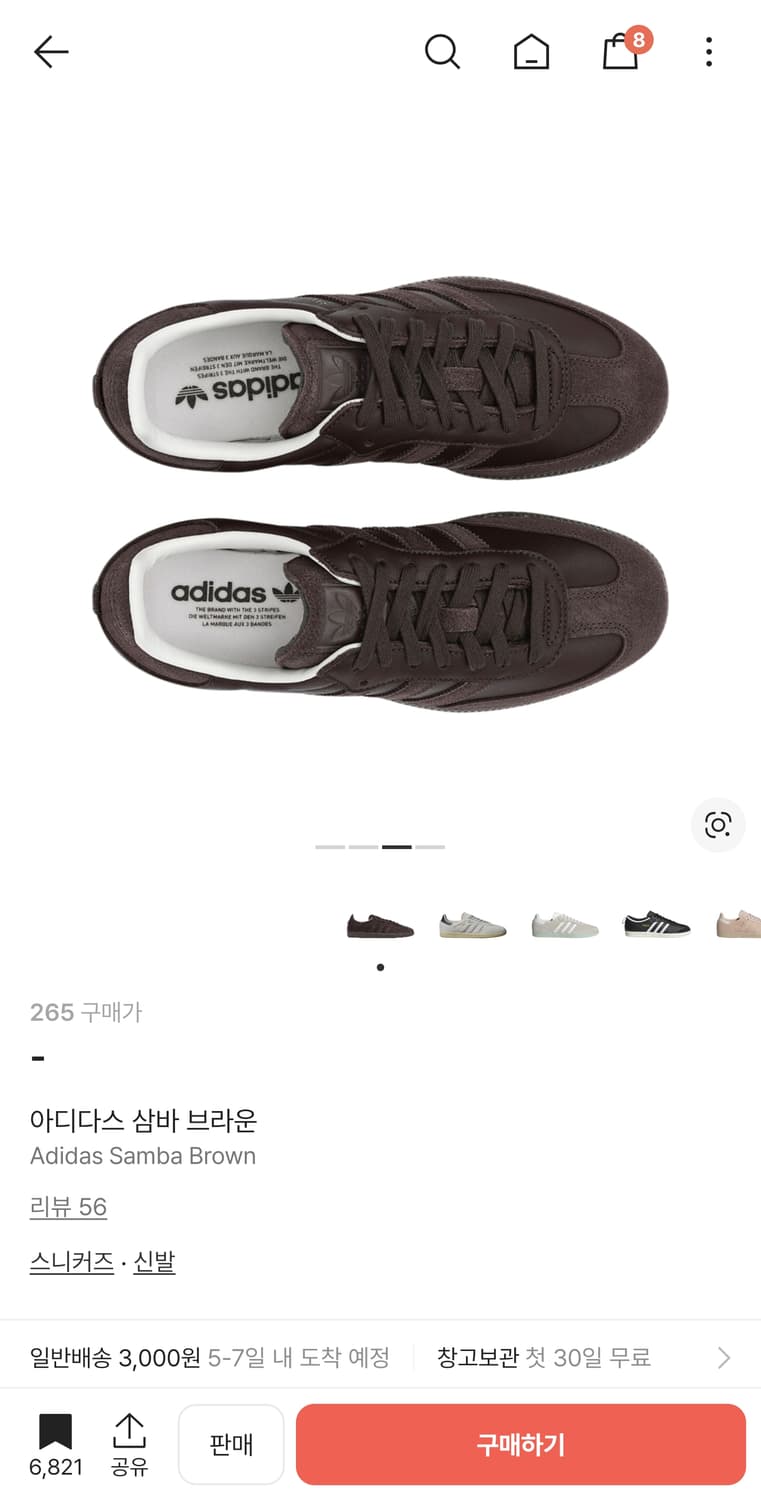The image size is (761, 1500).
Task: Go to the home screen via home icon
Action: (531, 52)
